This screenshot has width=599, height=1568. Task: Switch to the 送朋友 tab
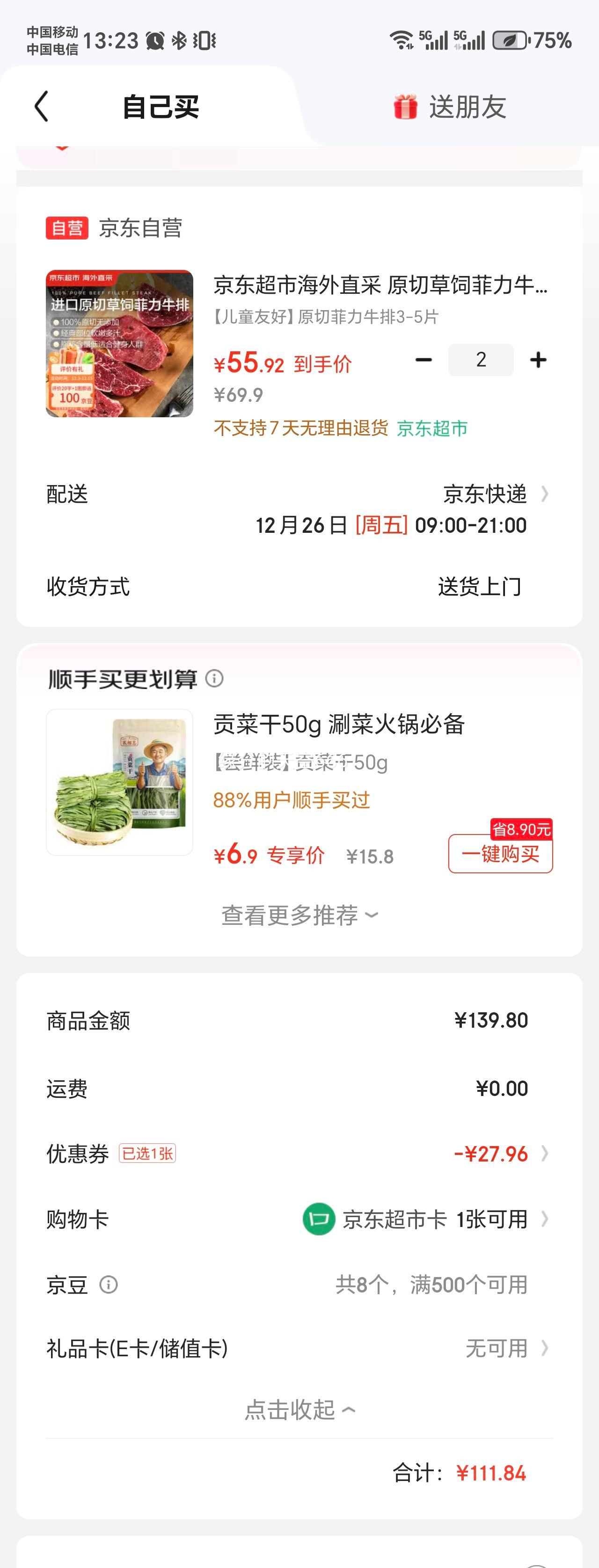450,107
